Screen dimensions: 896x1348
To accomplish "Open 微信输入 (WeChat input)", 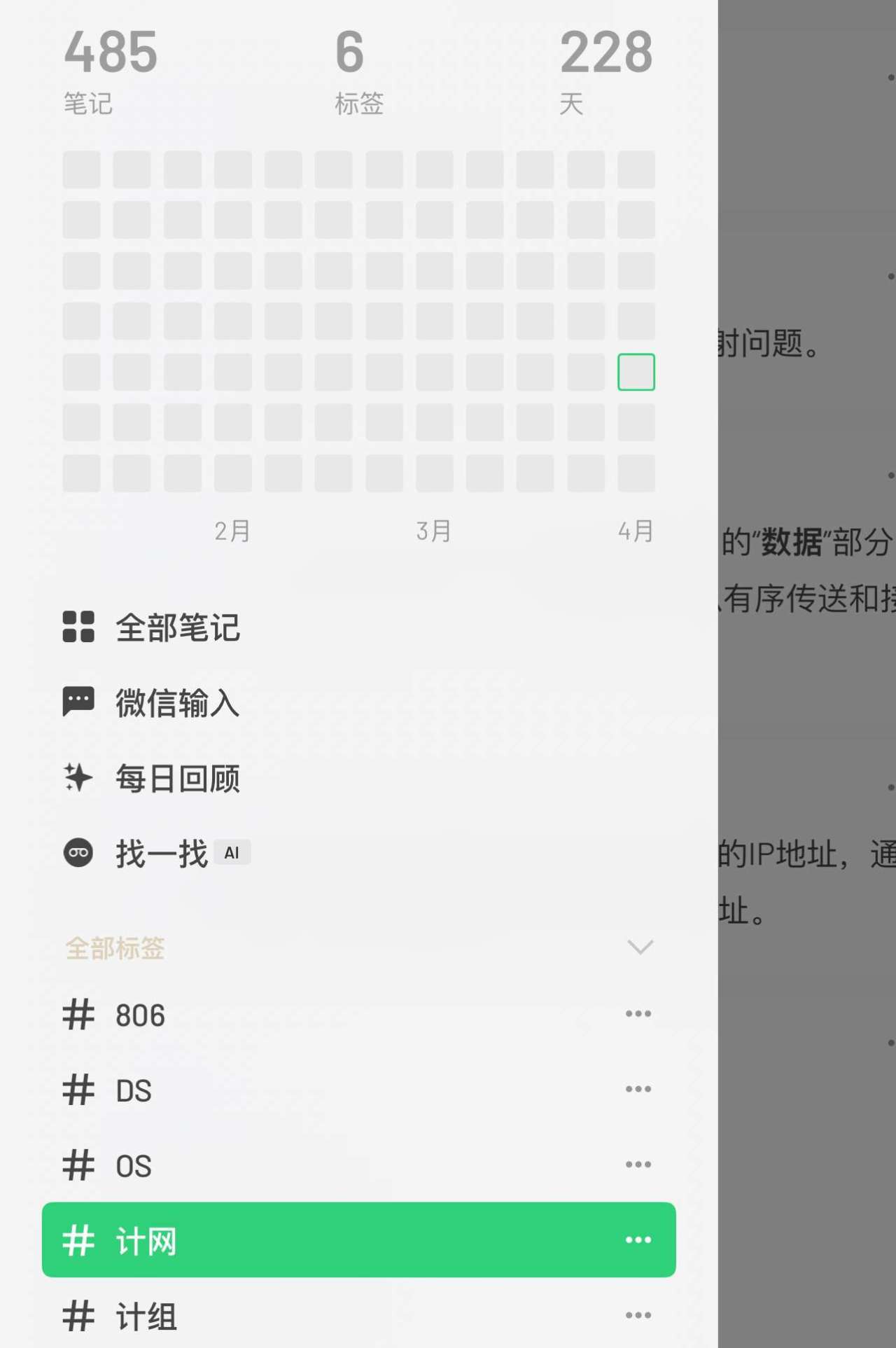I will [x=177, y=703].
